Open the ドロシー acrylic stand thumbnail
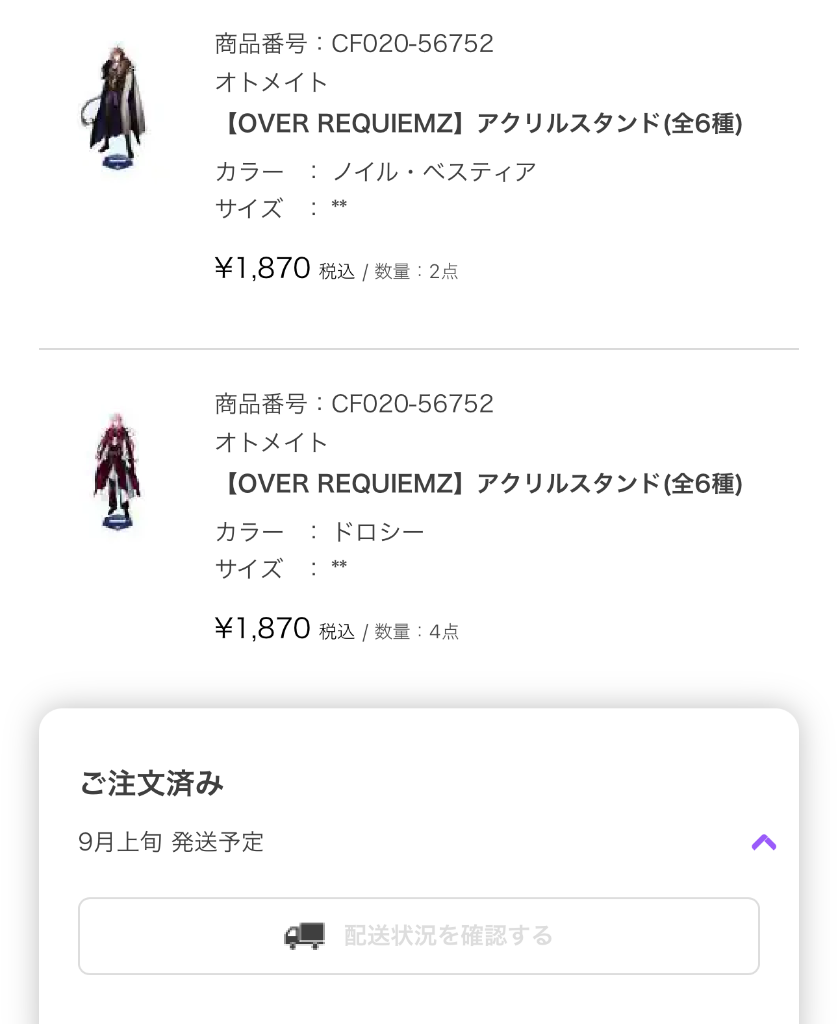The image size is (838, 1024). pos(117,470)
